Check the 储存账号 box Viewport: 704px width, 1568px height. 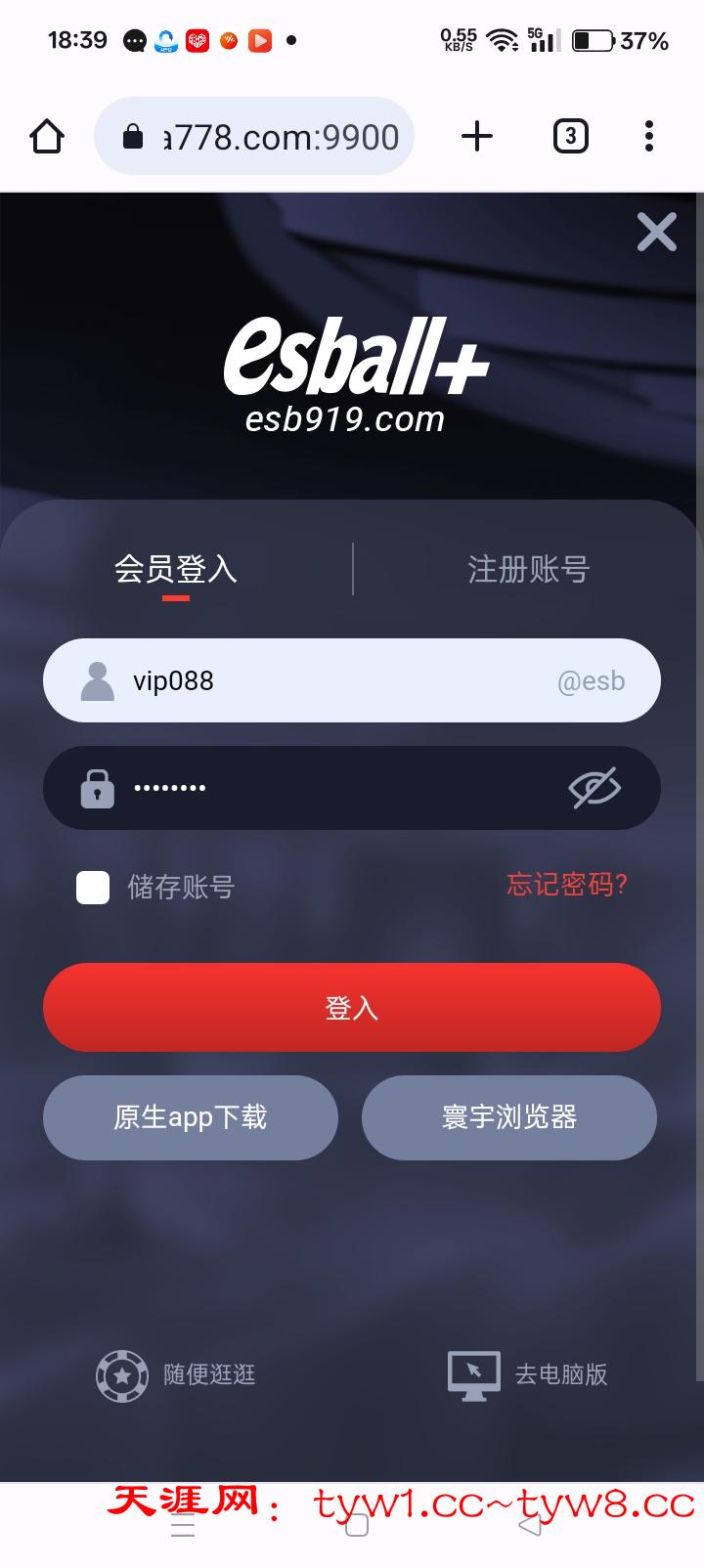[x=93, y=888]
